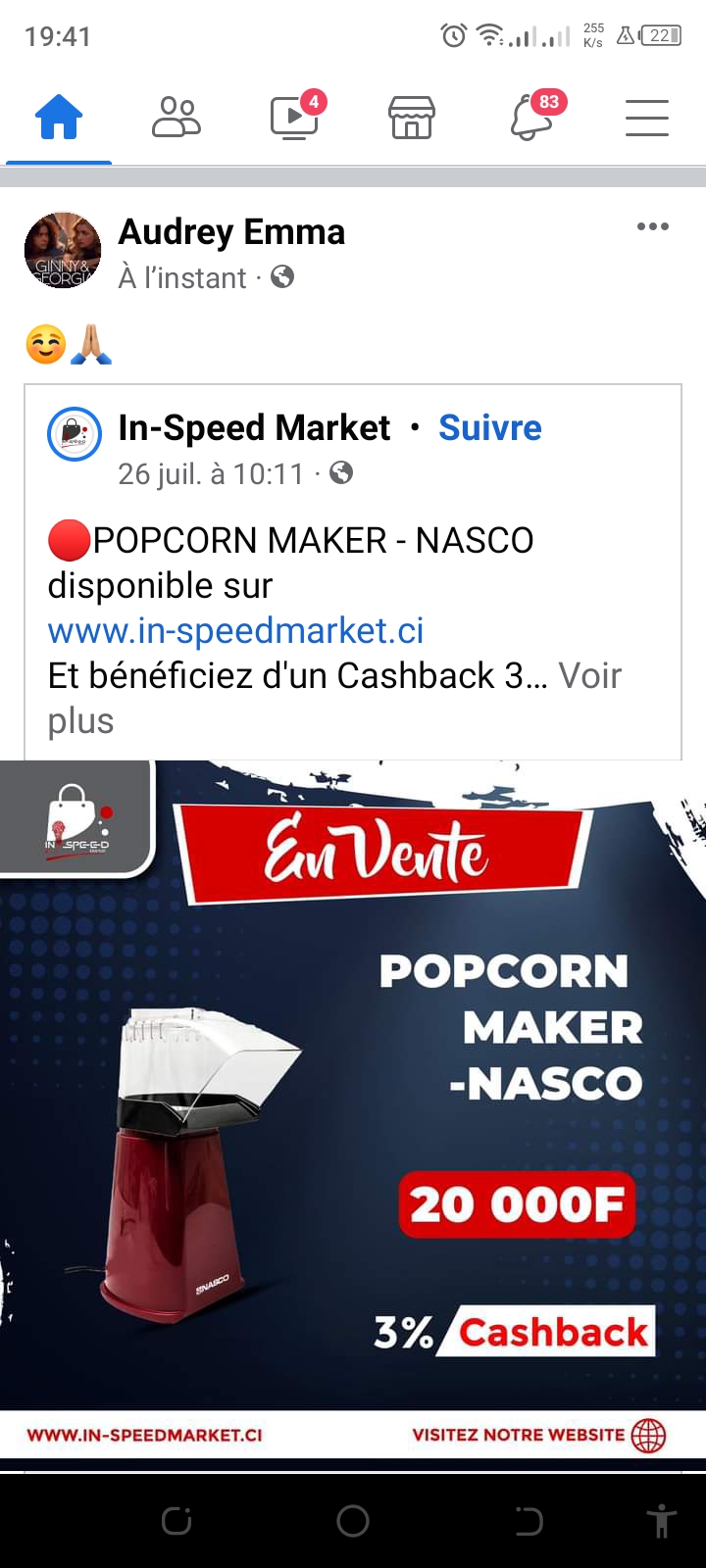Open the notifications bell
Viewport: 706px width, 1568px height.
pos(531,119)
